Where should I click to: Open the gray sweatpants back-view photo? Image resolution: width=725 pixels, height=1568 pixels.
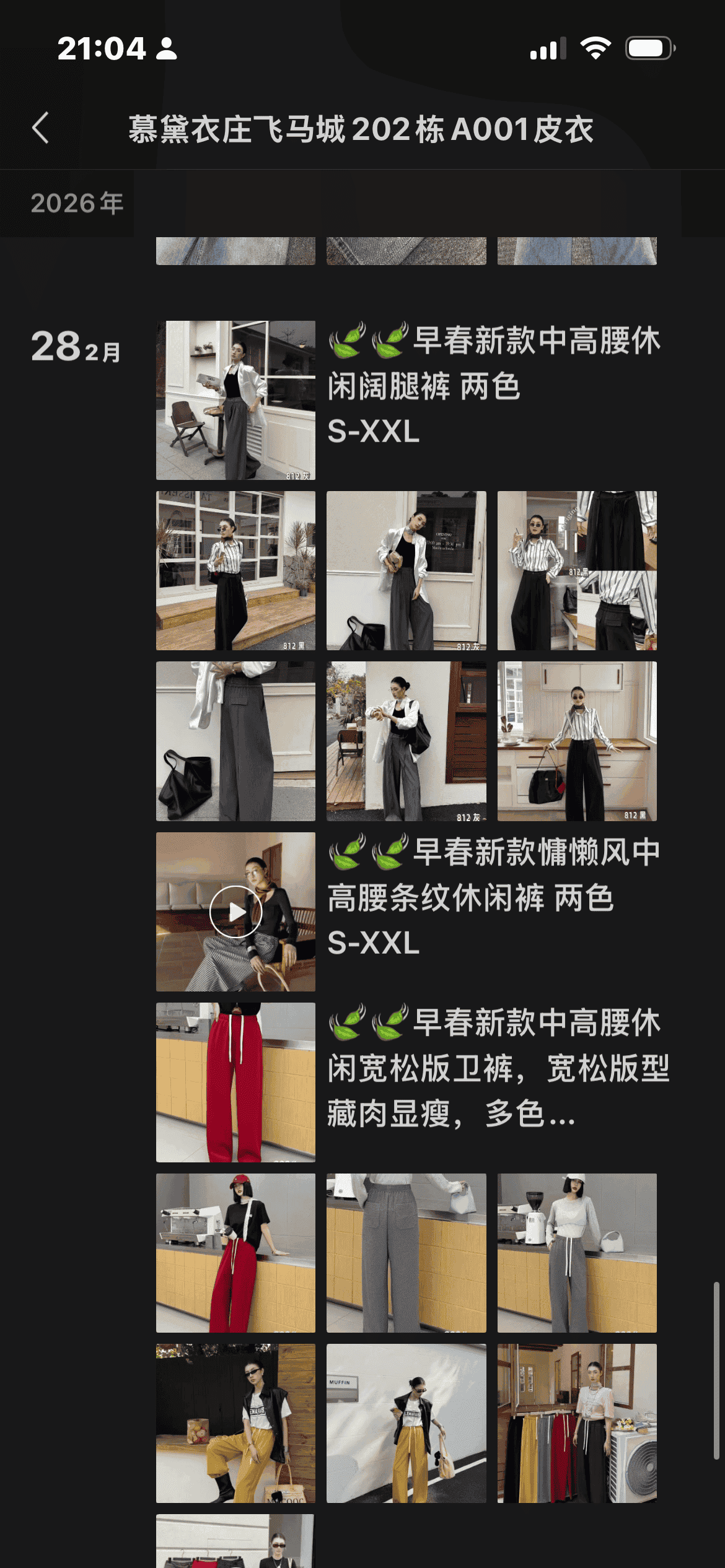(406, 1252)
